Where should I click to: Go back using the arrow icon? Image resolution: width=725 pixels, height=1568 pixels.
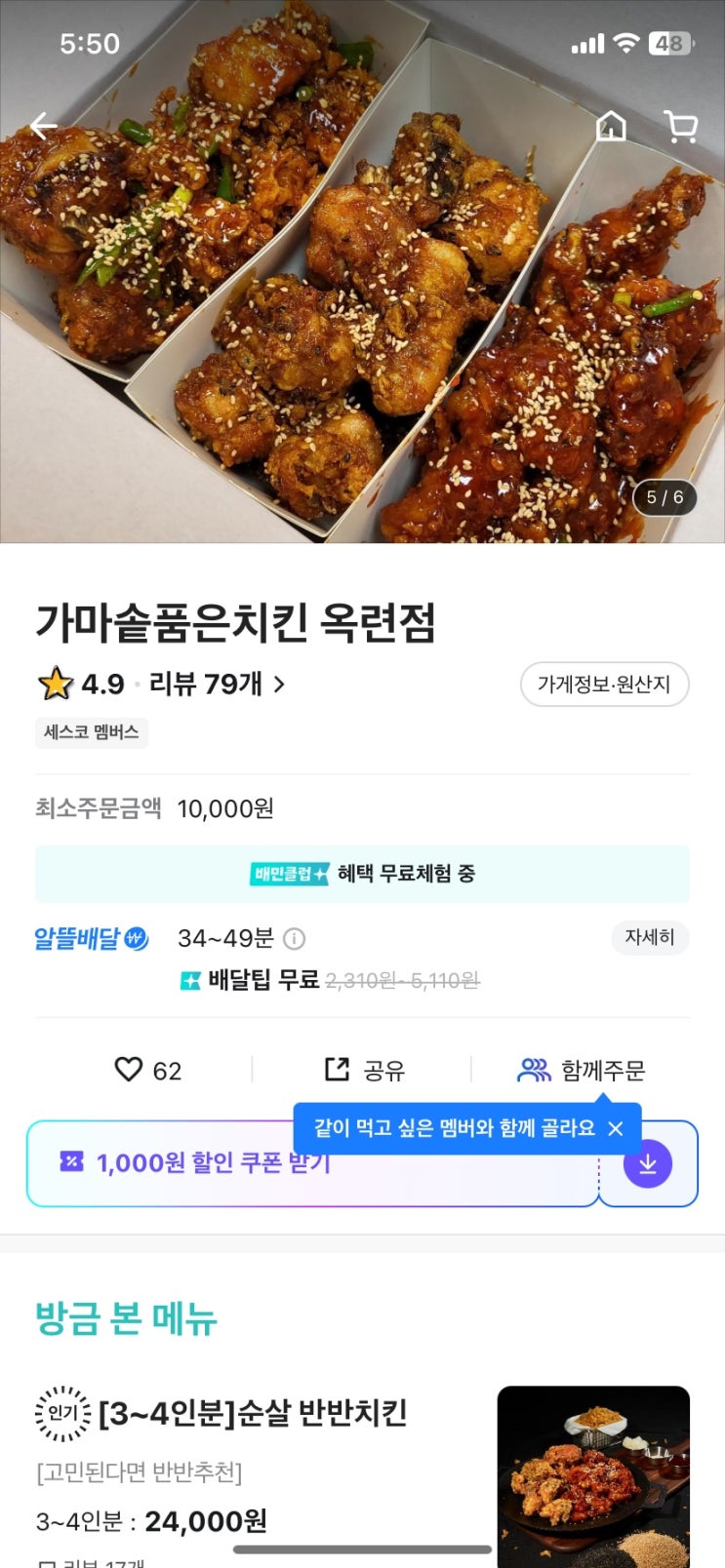point(44,126)
